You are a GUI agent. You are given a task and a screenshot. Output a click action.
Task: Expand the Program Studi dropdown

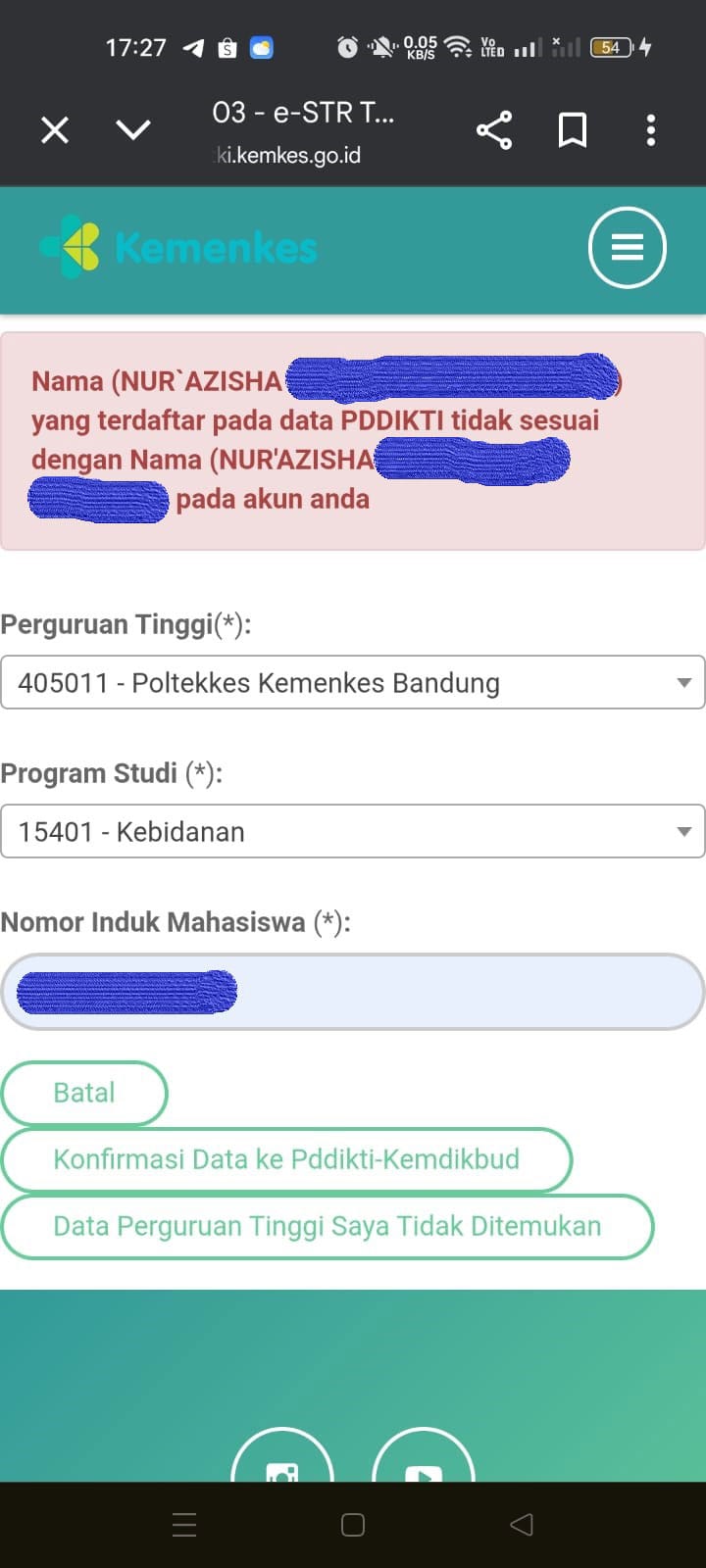[x=353, y=832]
